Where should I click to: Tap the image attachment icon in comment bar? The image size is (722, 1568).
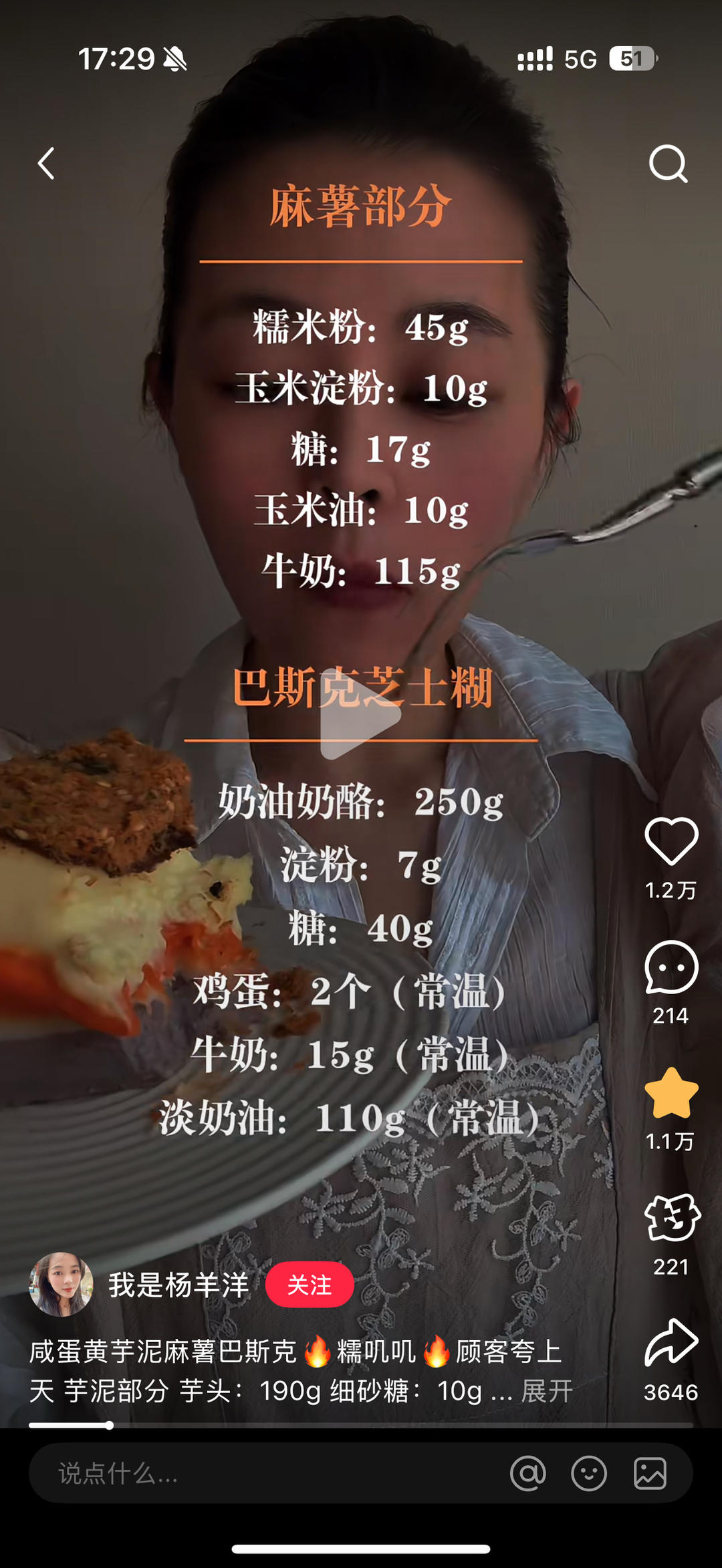click(649, 1474)
